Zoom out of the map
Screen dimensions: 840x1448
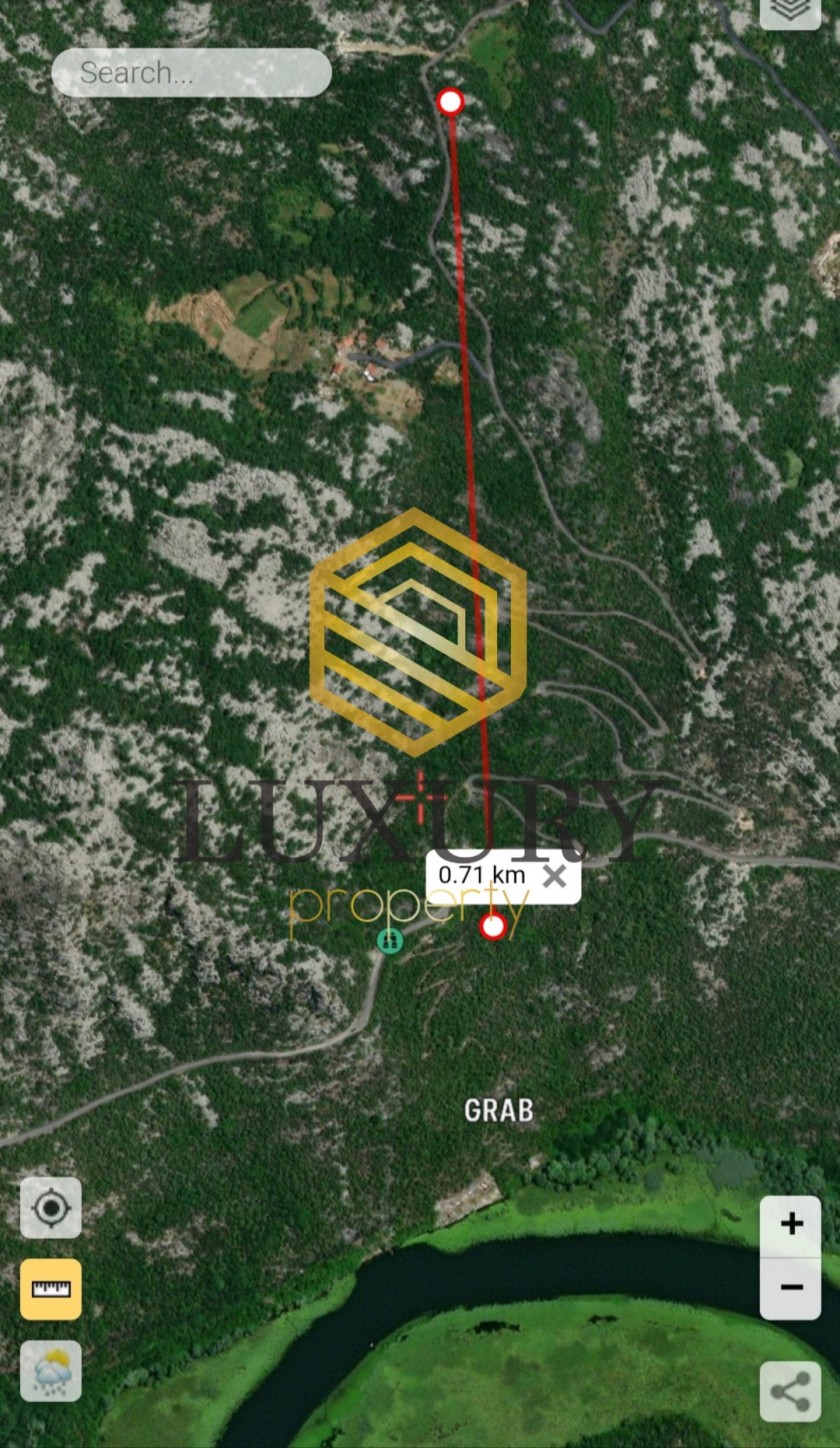tap(791, 1287)
